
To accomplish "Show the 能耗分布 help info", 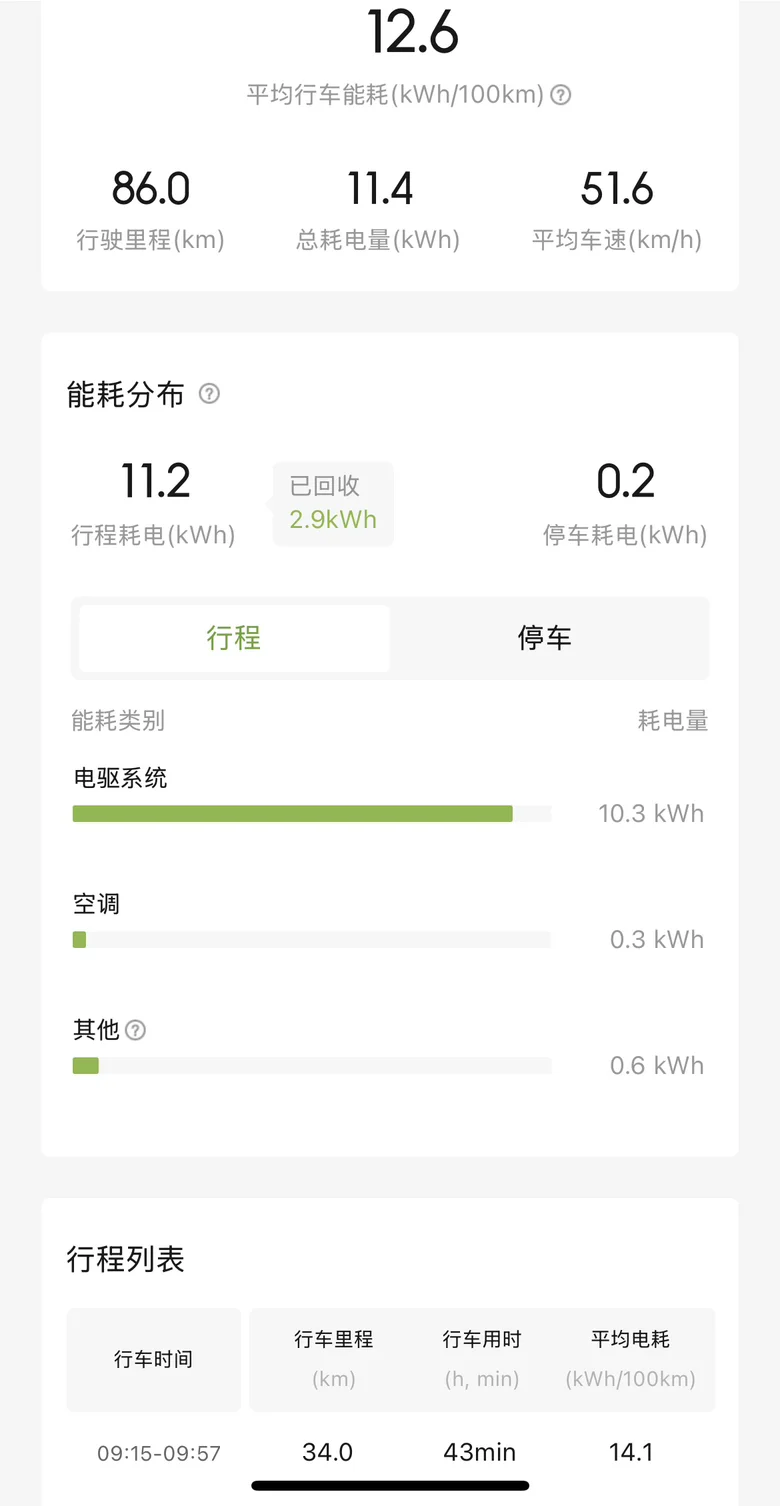I will pyautogui.click(x=209, y=394).
